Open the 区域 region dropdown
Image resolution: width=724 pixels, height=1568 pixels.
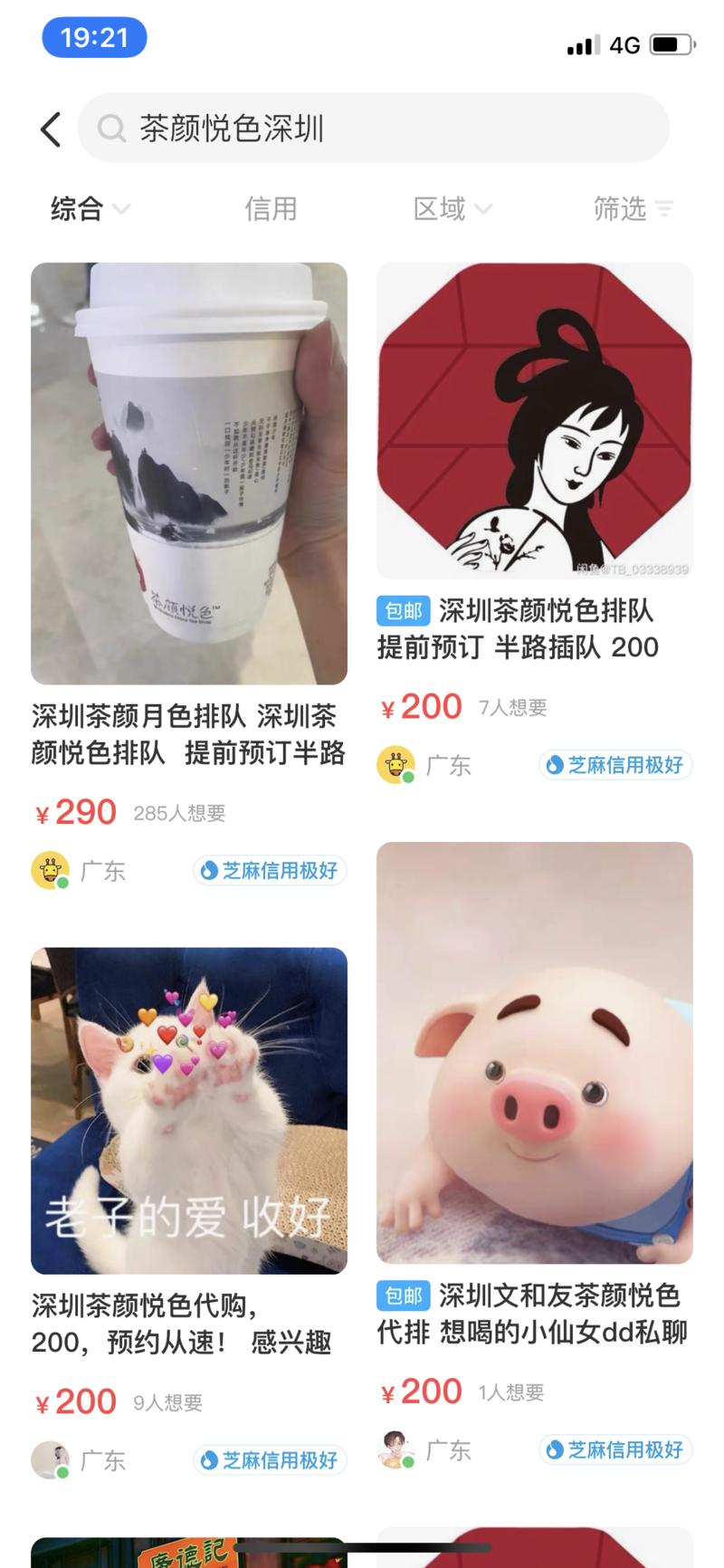point(452,209)
